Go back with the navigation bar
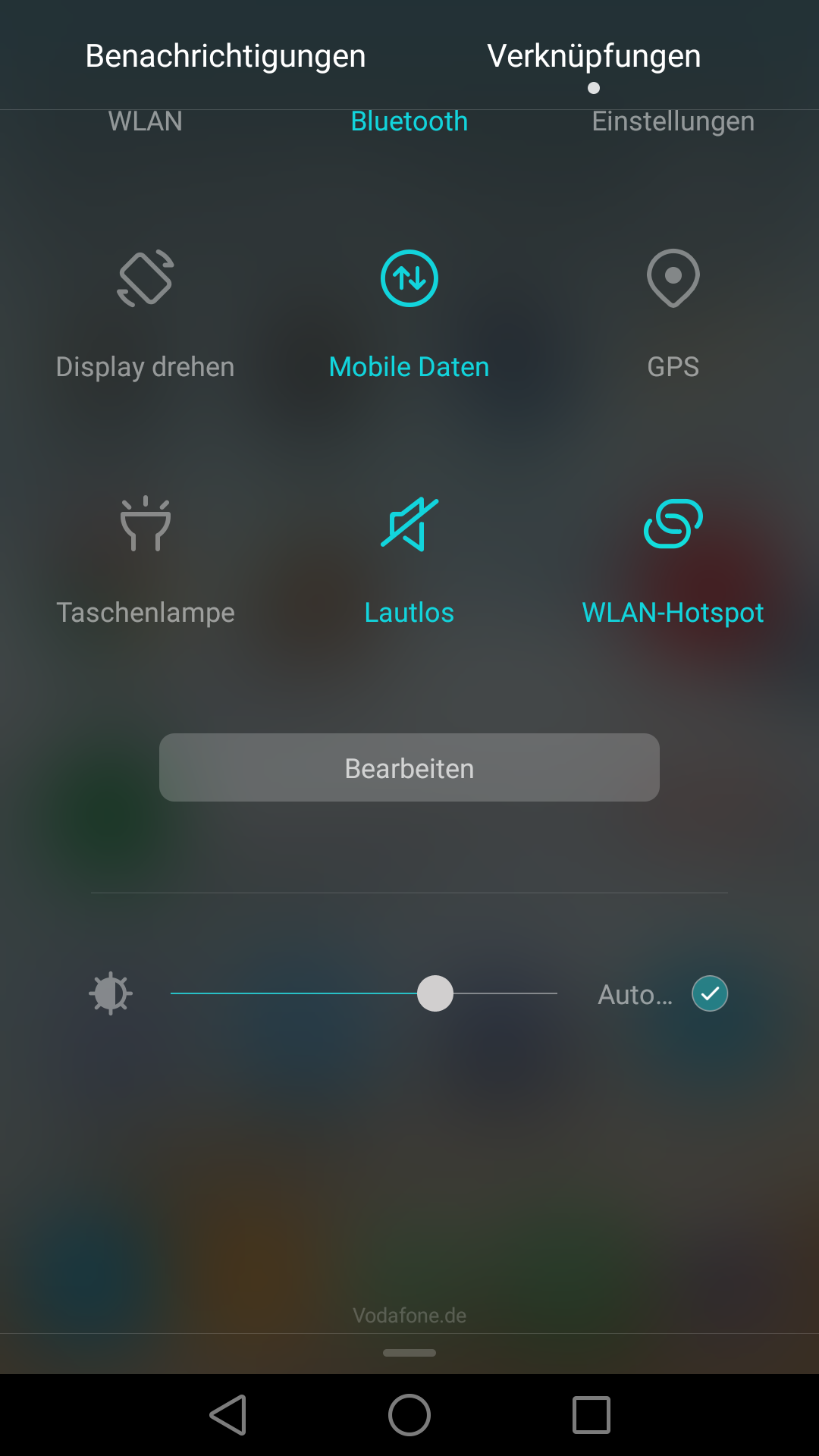This screenshot has width=819, height=1456. coord(227,1415)
